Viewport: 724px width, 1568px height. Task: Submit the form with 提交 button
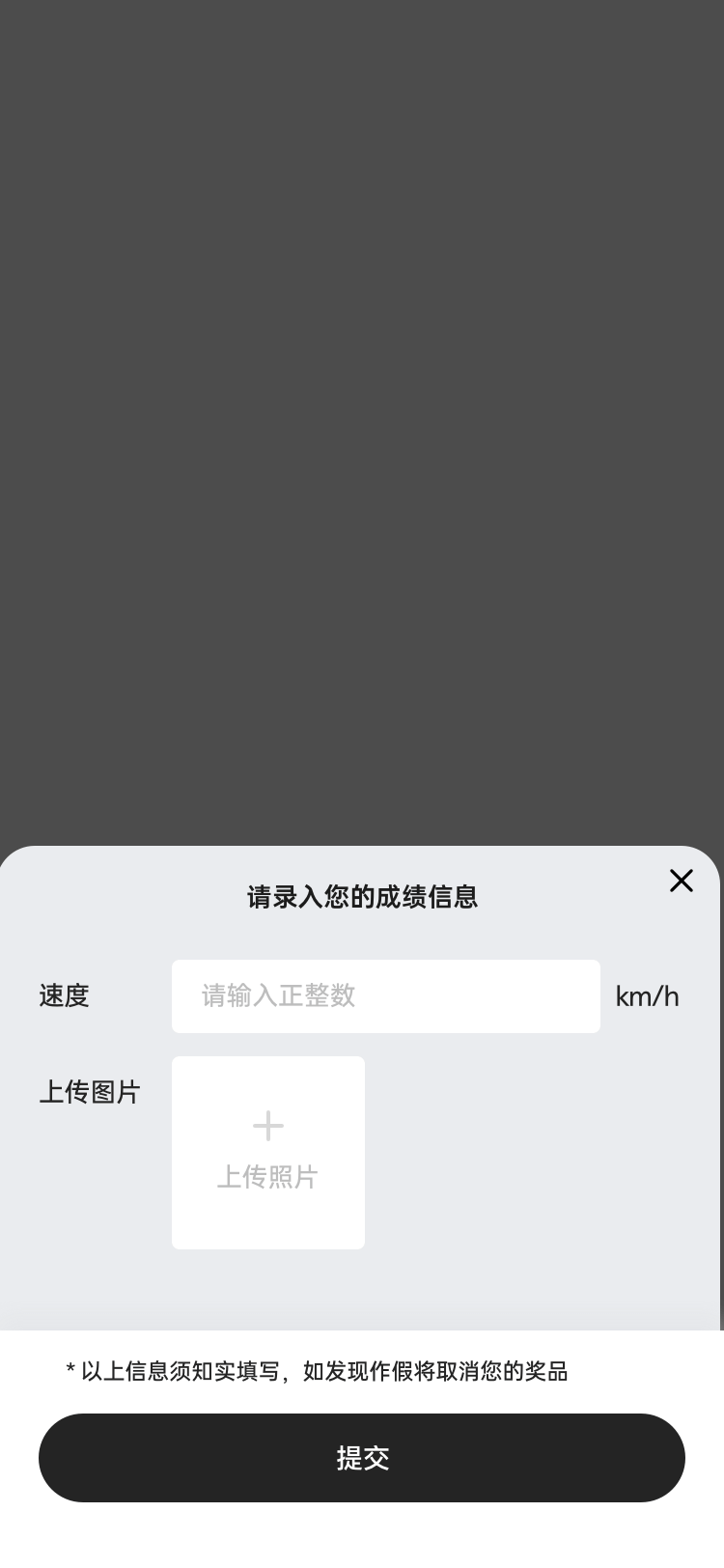click(x=362, y=1458)
